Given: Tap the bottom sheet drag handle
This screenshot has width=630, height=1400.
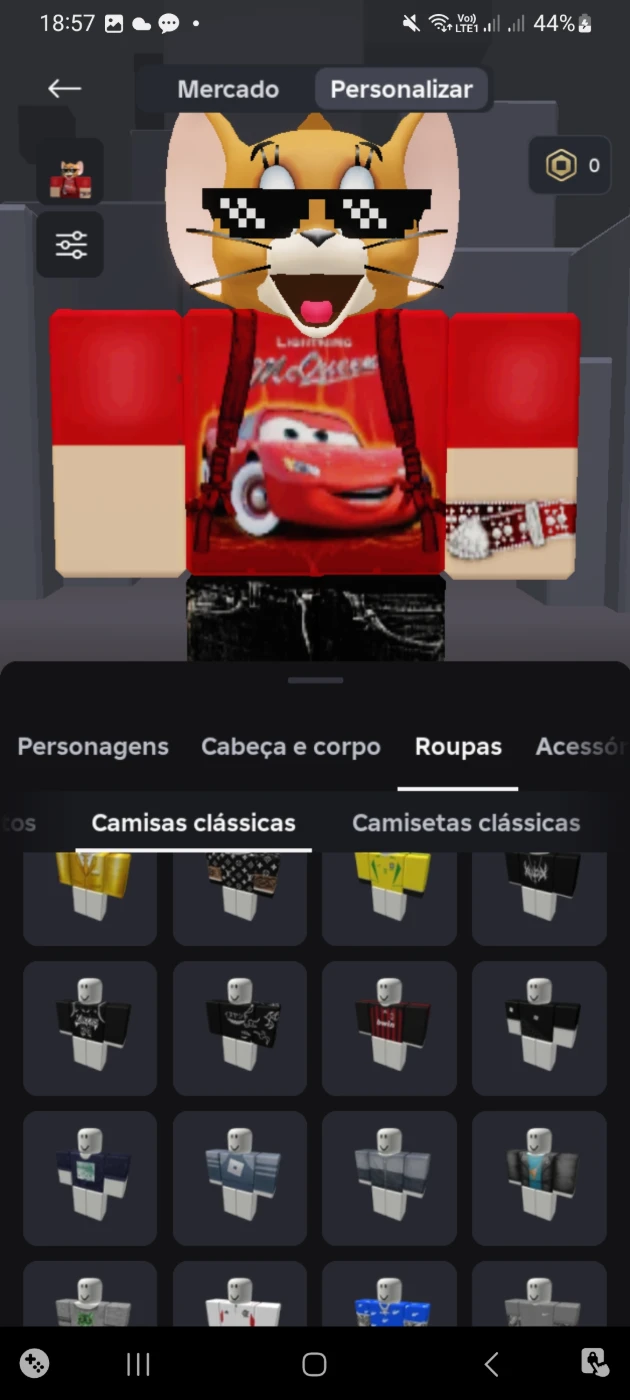Looking at the screenshot, I should (315, 680).
